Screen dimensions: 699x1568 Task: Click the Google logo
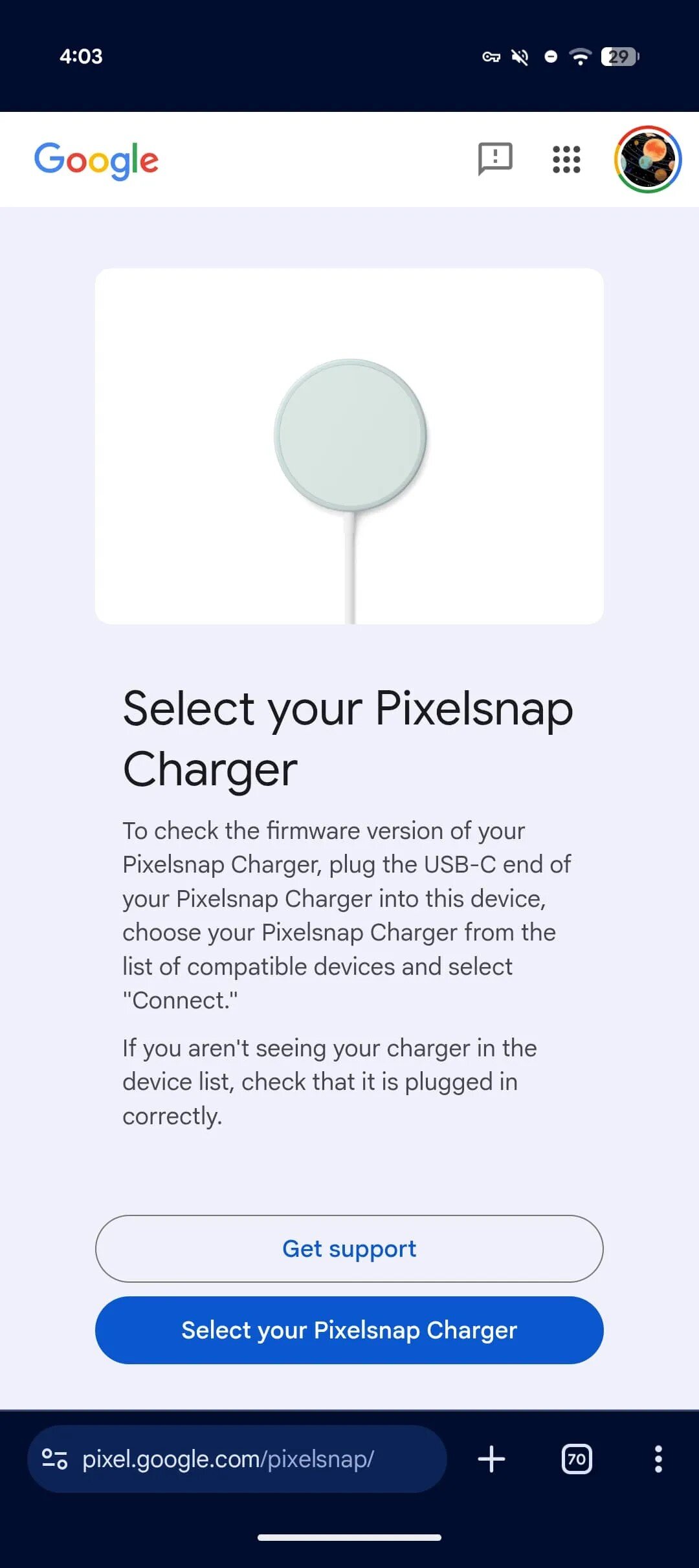[x=96, y=160]
